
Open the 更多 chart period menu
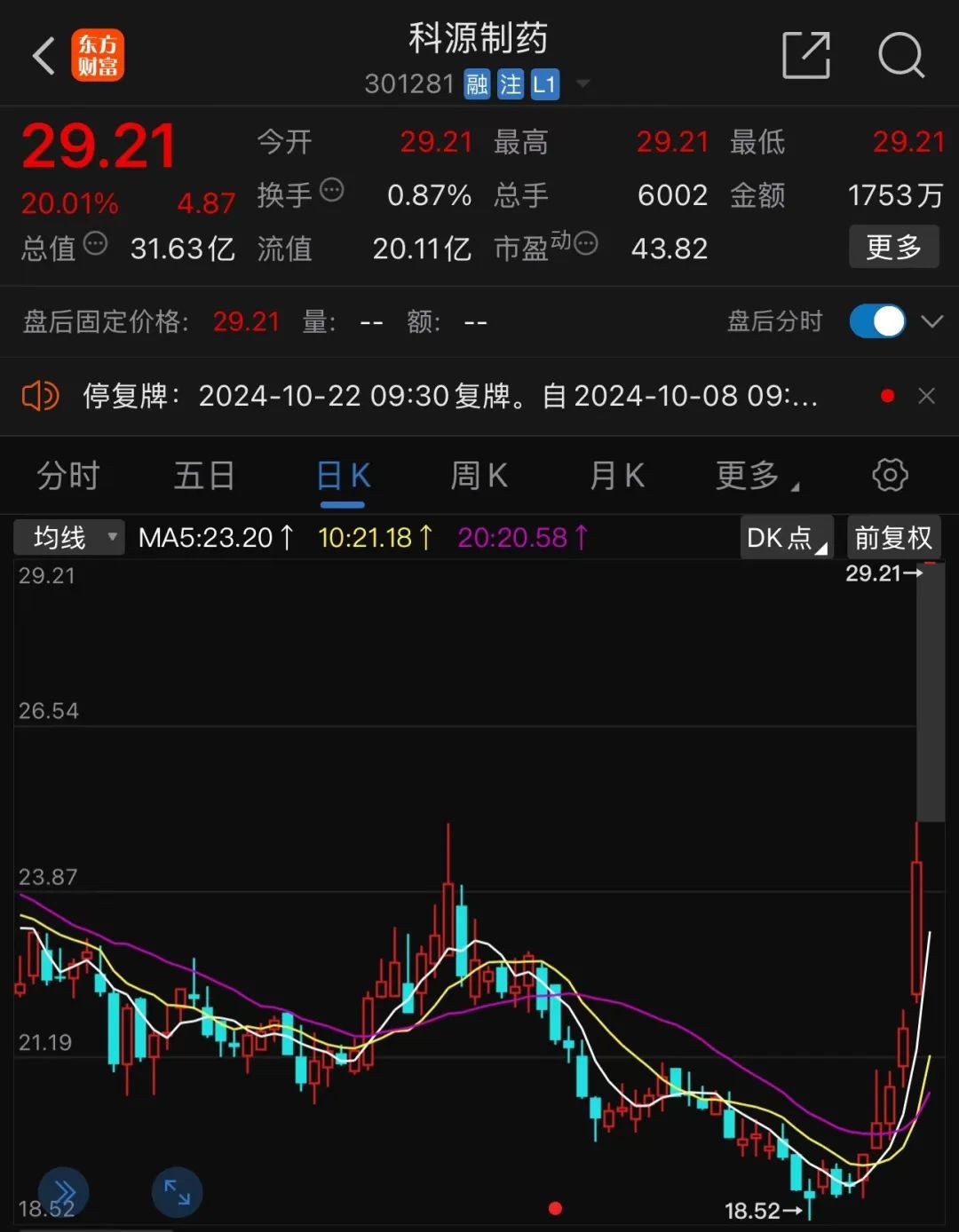[x=755, y=476]
